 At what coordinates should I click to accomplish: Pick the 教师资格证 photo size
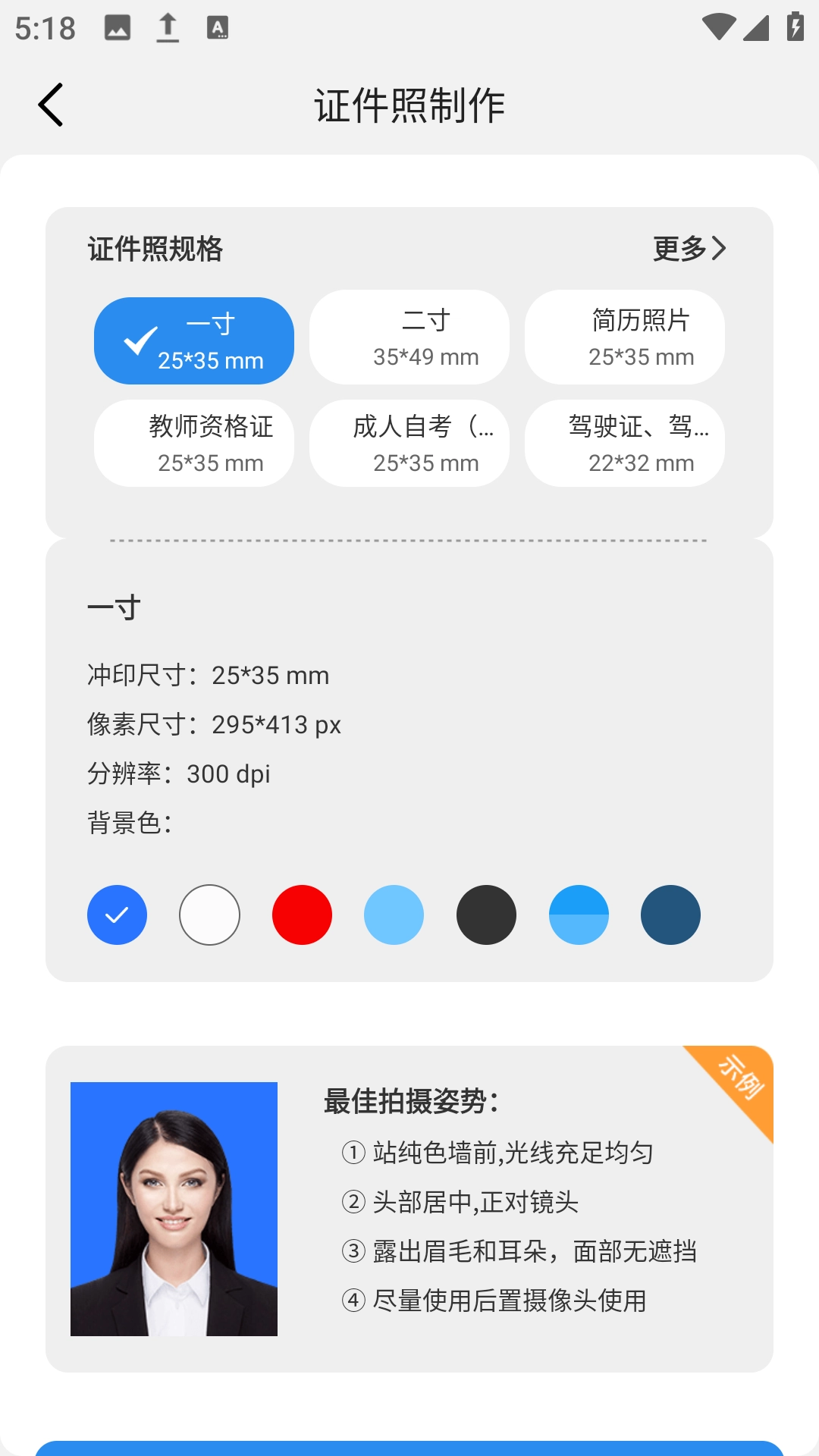(x=194, y=444)
